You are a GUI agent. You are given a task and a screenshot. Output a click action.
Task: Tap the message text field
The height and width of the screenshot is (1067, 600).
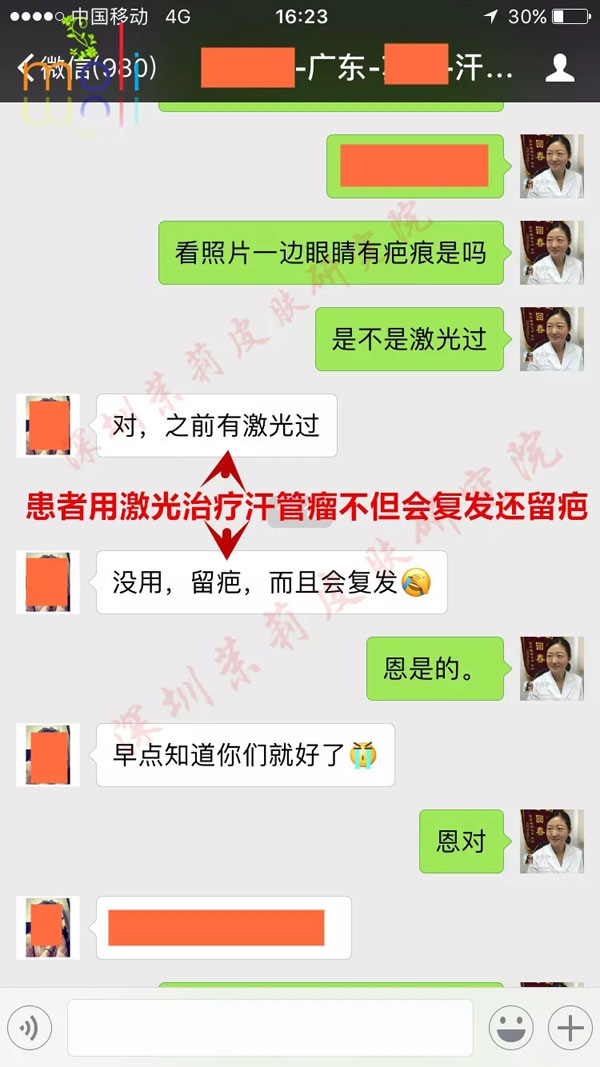(x=270, y=1026)
